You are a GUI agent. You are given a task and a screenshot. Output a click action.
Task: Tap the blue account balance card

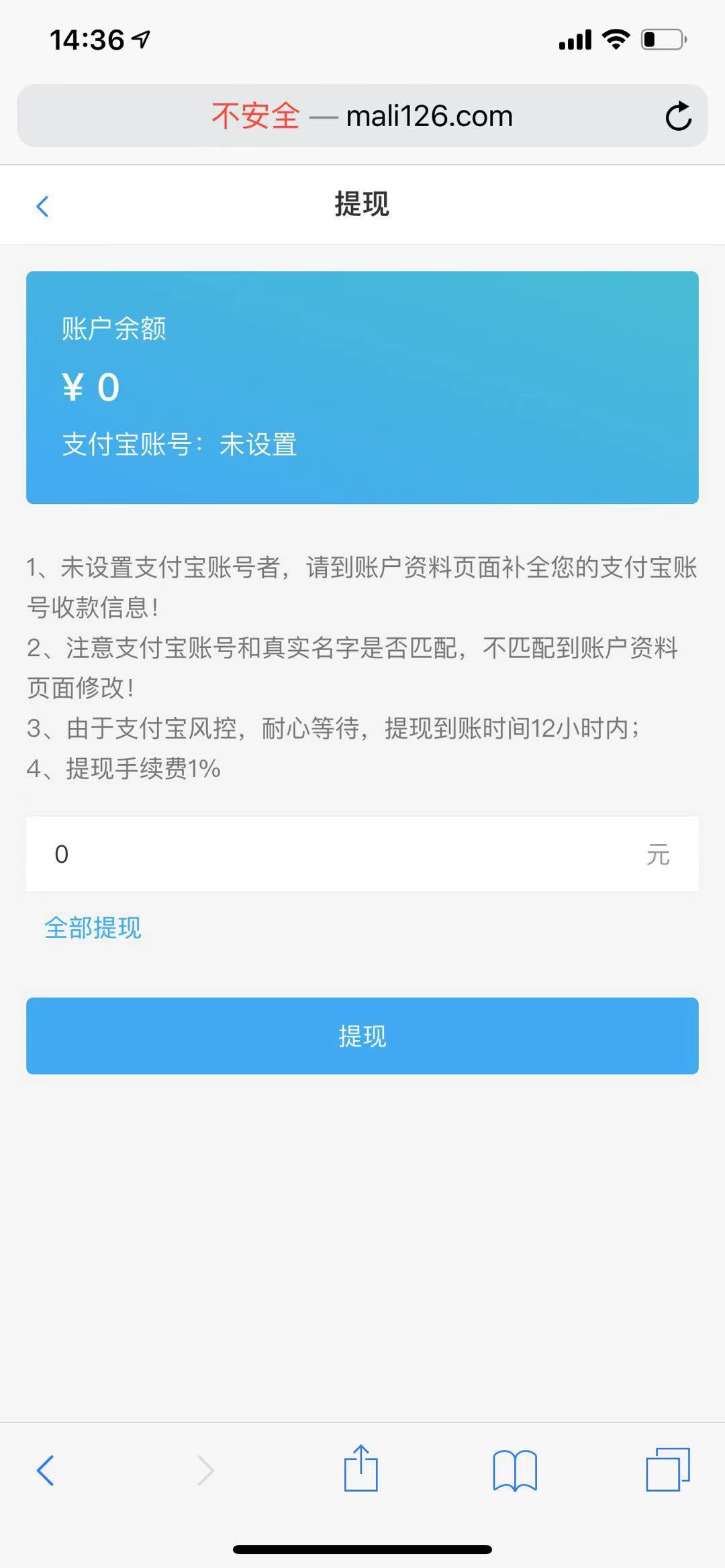click(x=362, y=386)
